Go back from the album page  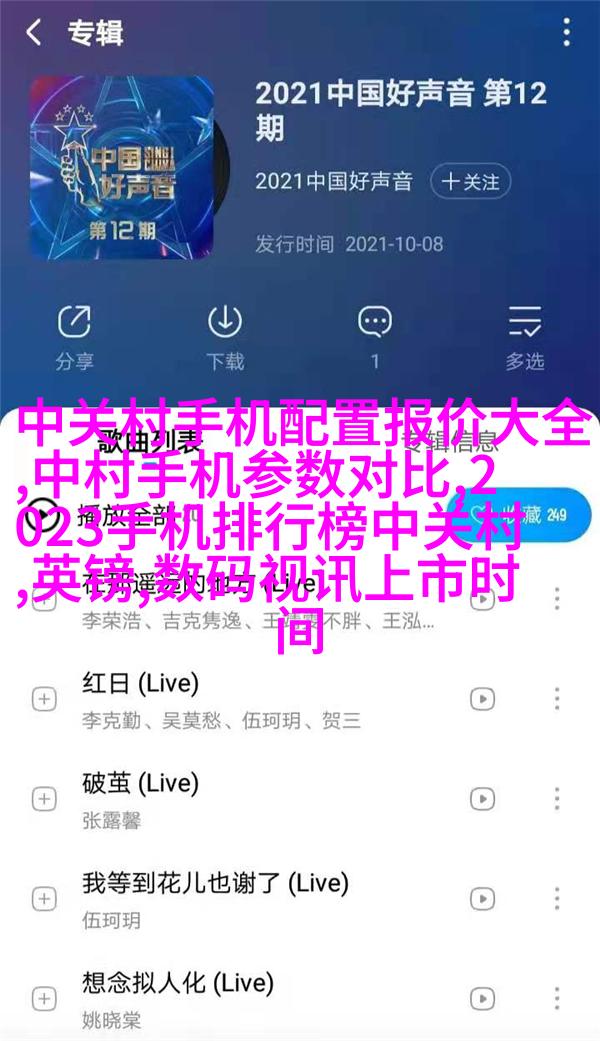[35, 34]
